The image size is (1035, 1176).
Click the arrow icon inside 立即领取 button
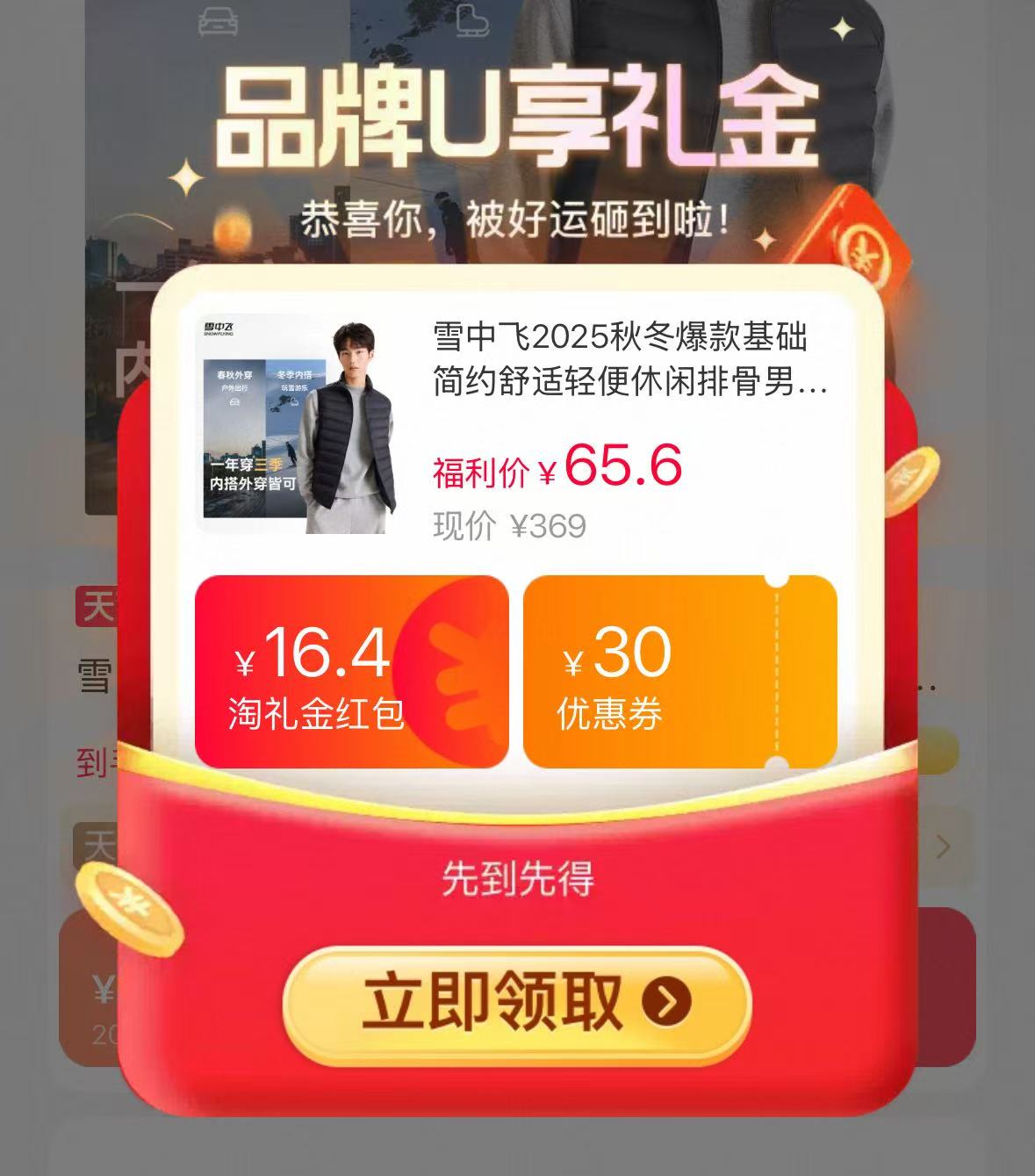[x=665, y=1000]
